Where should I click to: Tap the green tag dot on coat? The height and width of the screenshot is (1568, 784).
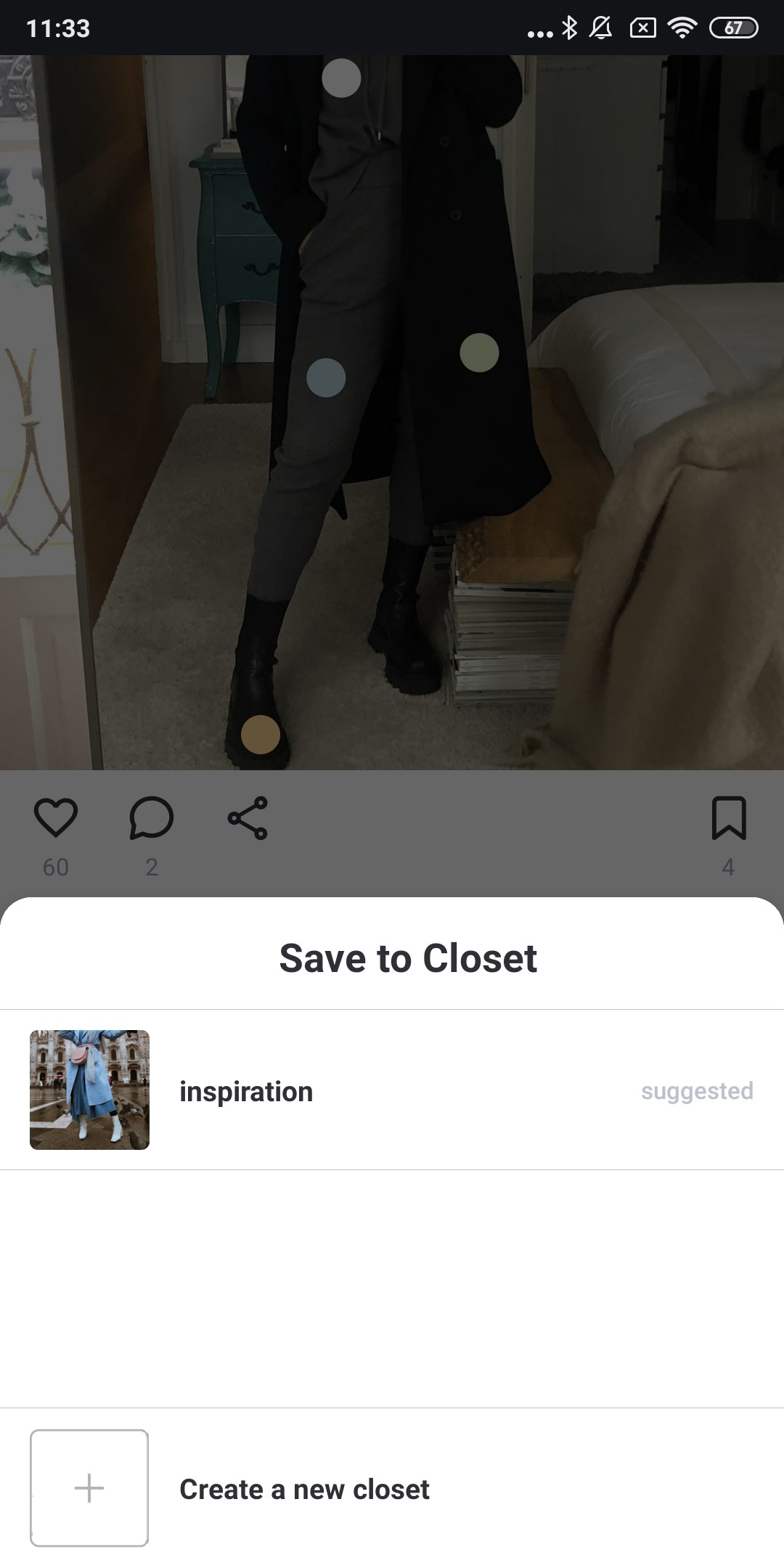point(479,353)
